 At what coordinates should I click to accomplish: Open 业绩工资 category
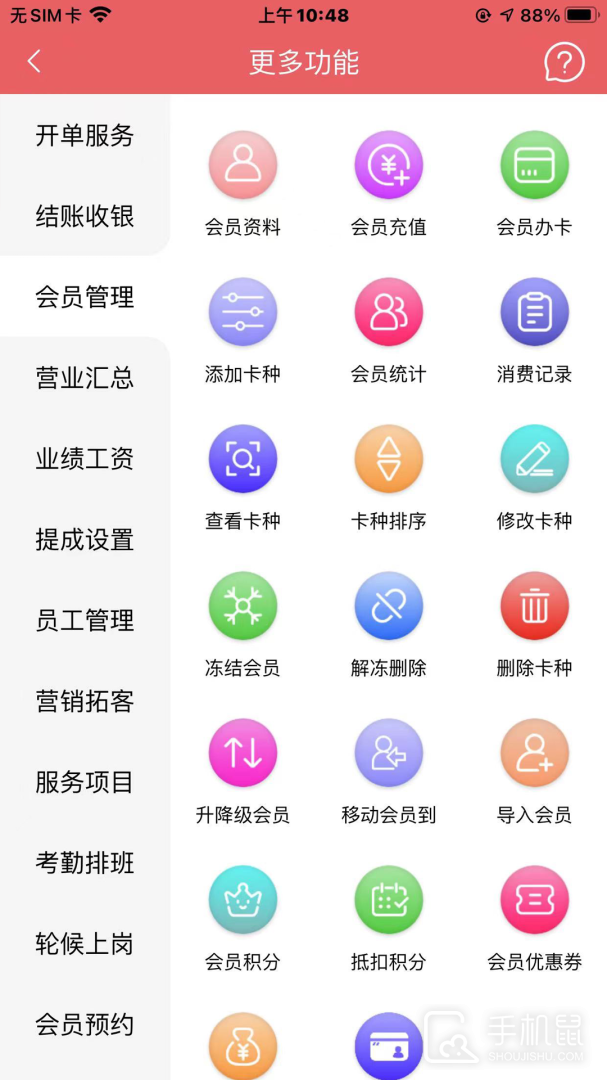(x=85, y=459)
